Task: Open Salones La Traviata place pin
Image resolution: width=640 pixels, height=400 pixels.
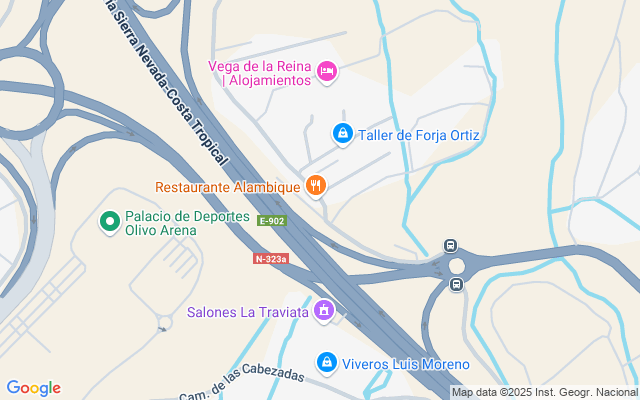Action: point(323,312)
